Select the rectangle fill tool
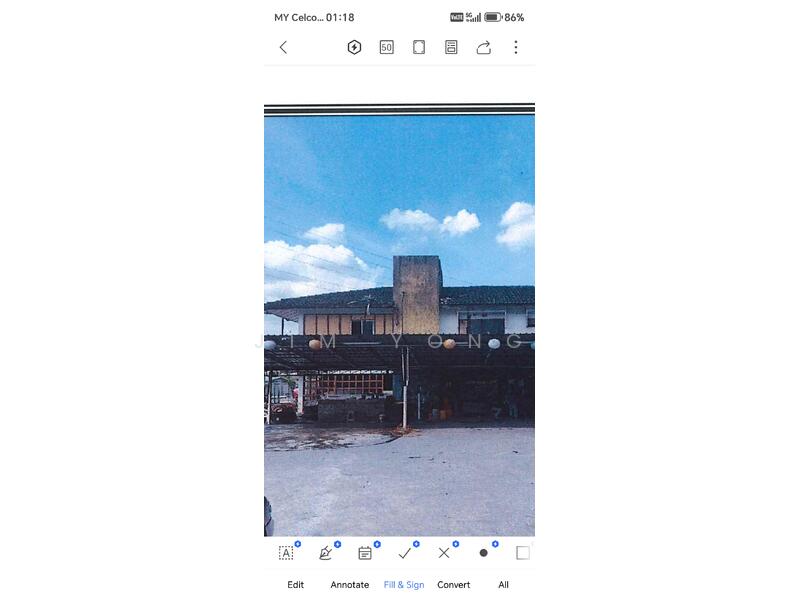Viewport: 800px width, 600px height. click(x=522, y=553)
